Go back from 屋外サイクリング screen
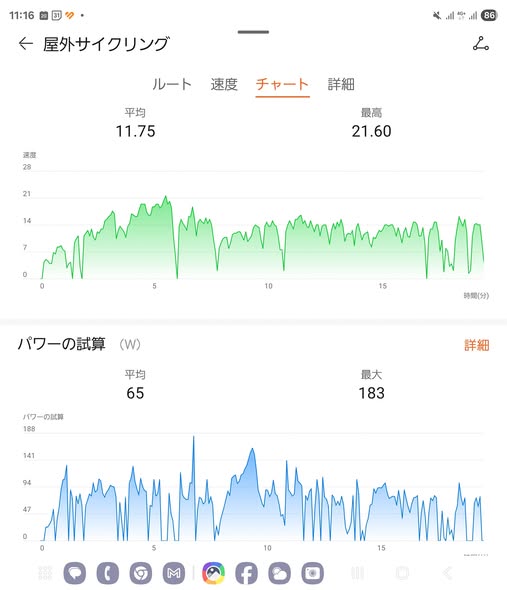Viewport: 507px width, 590px height. pyautogui.click(x=25, y=44)
